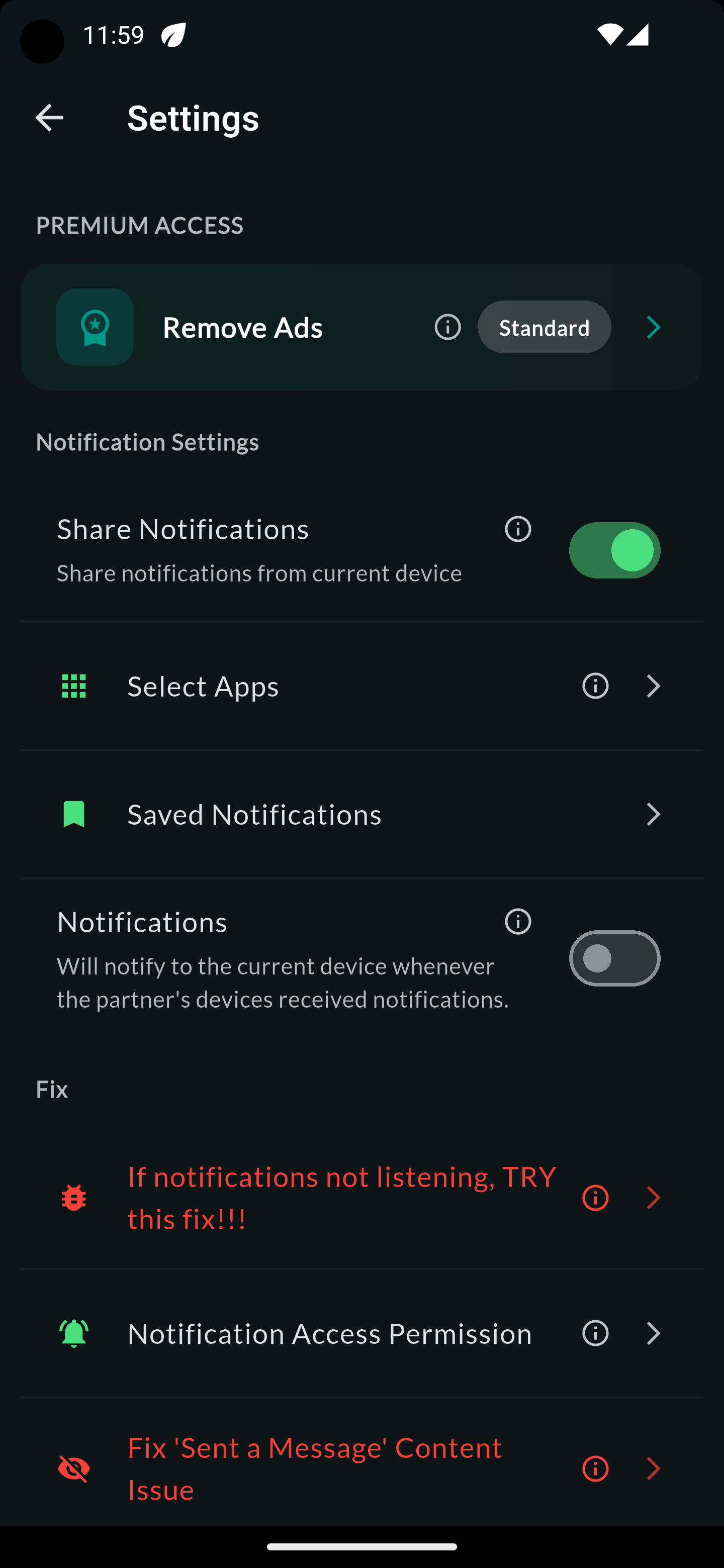Click the Remove Ads info icon
This screenshot has width=724, height=1568.
click(447, 327)
